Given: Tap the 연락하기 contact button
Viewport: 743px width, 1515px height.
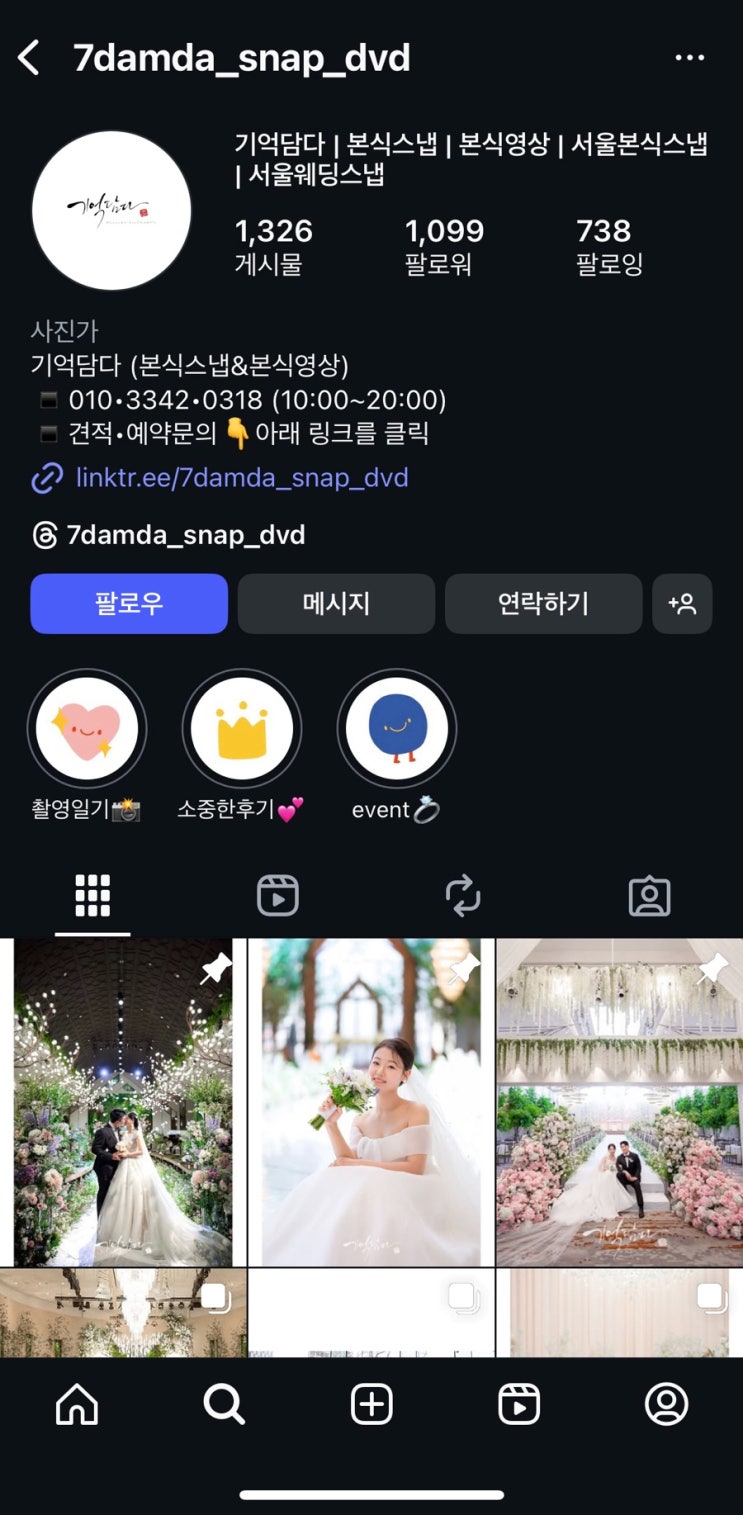Looking at the screenshot, I should [x=543, y=604].
